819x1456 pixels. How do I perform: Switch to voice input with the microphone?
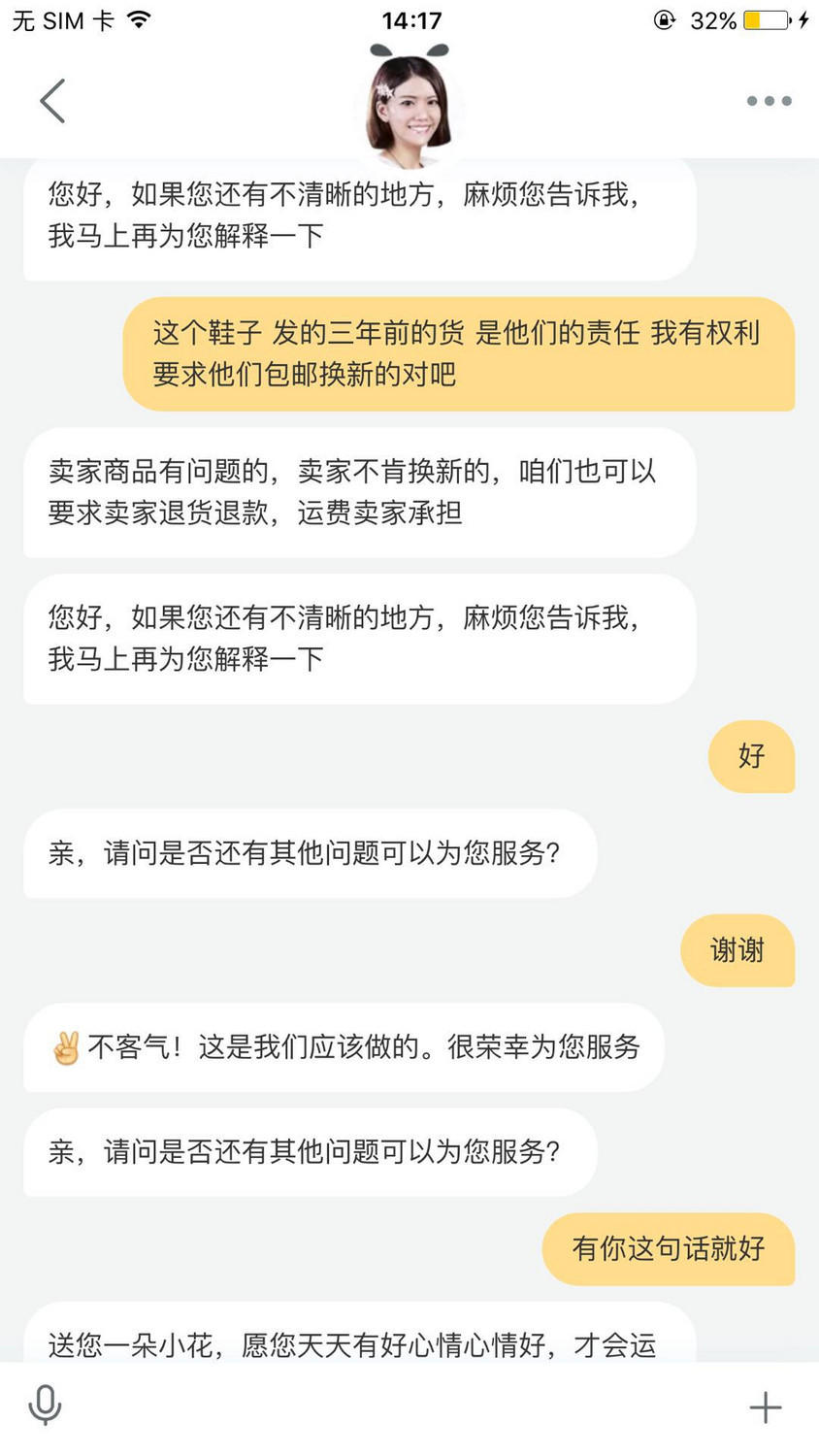45,1406
